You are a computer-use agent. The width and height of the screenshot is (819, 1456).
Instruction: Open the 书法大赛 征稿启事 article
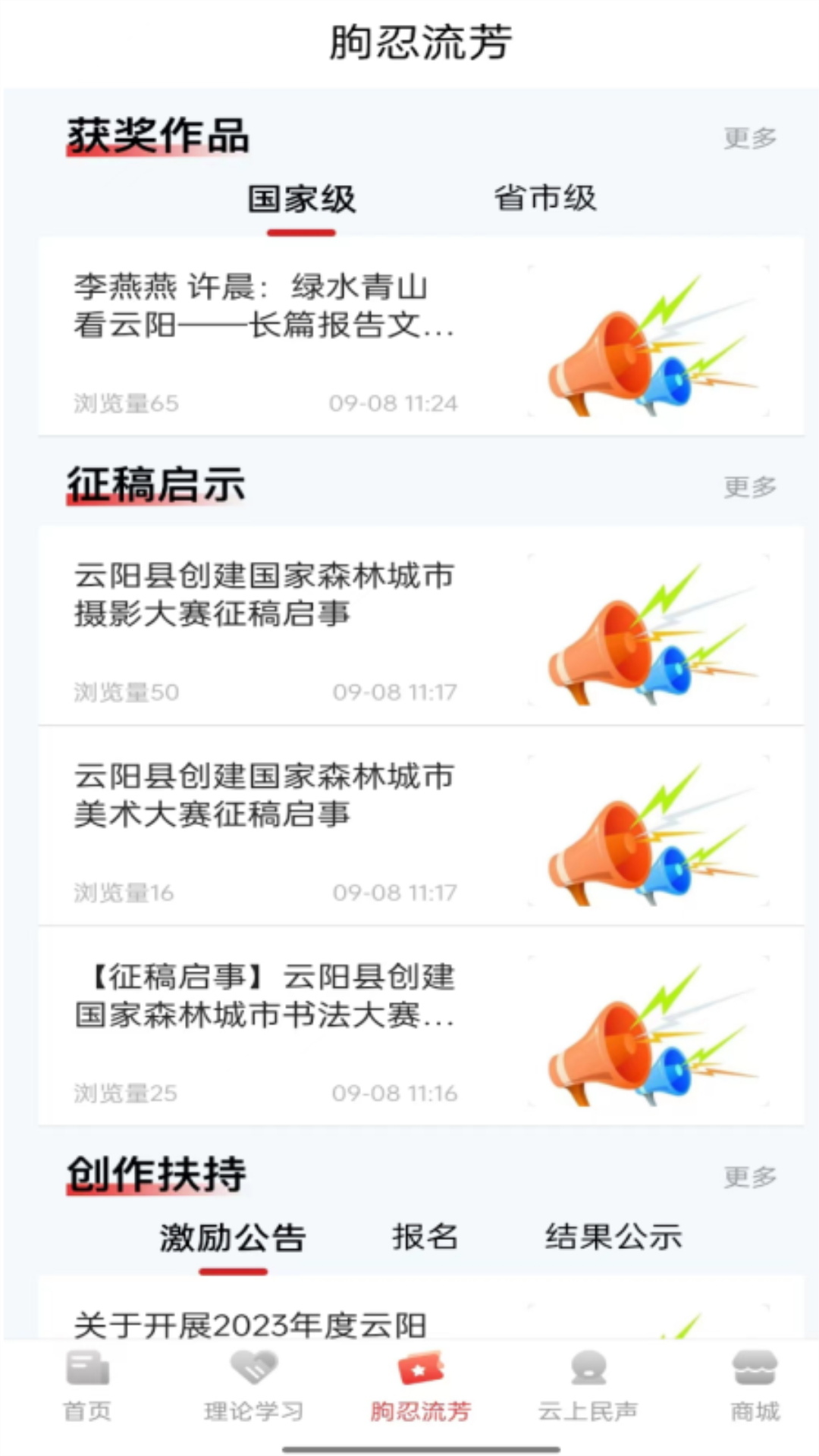pyautogui.click(x=421, y=1026)
